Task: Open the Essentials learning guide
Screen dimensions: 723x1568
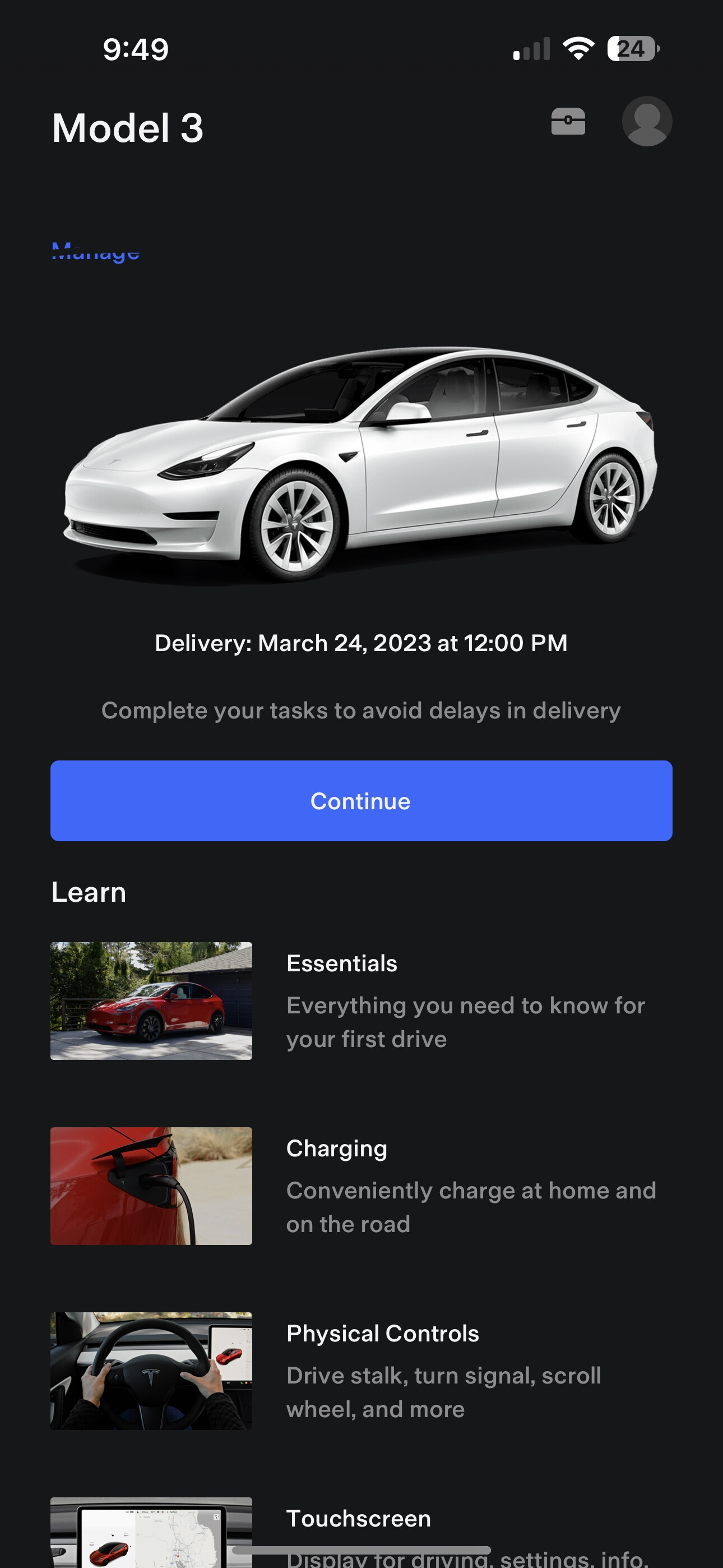Action: point(361,1000)
